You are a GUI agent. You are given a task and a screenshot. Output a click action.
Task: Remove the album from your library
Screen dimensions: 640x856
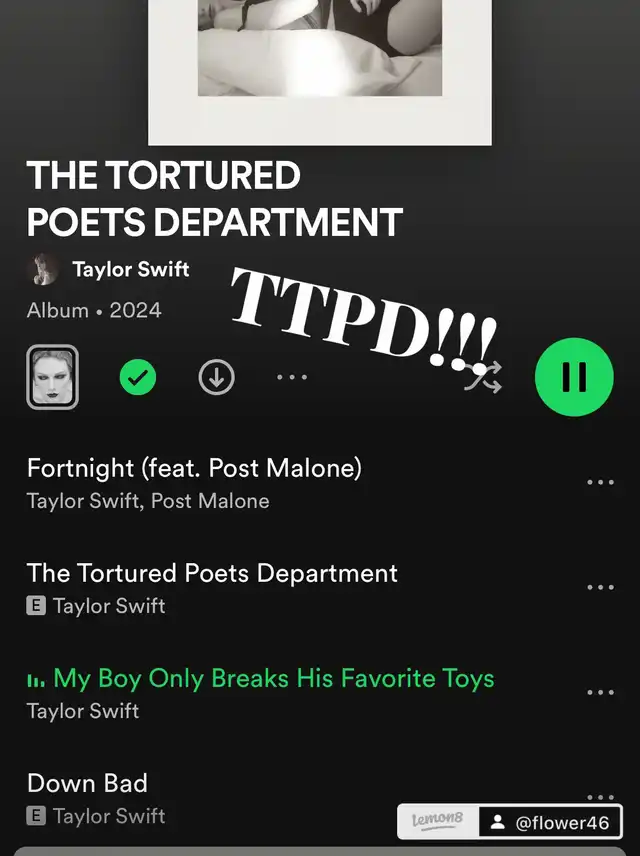coord(138,378)
